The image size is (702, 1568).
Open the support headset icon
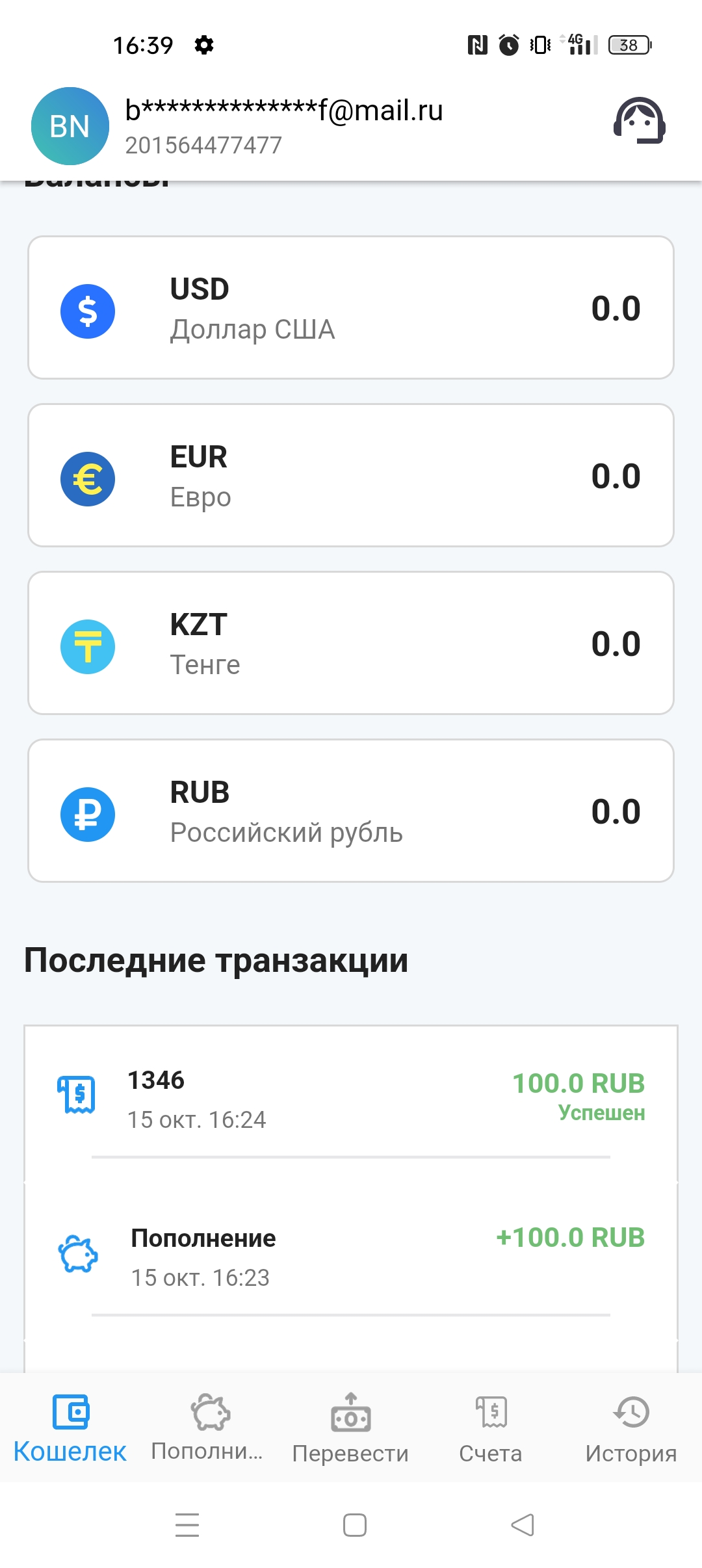640,121
